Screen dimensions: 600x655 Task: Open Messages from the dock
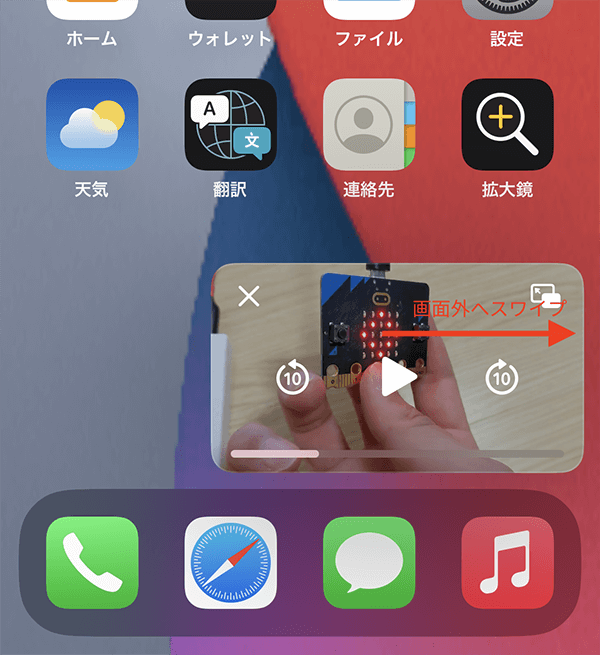coord(369,562)
